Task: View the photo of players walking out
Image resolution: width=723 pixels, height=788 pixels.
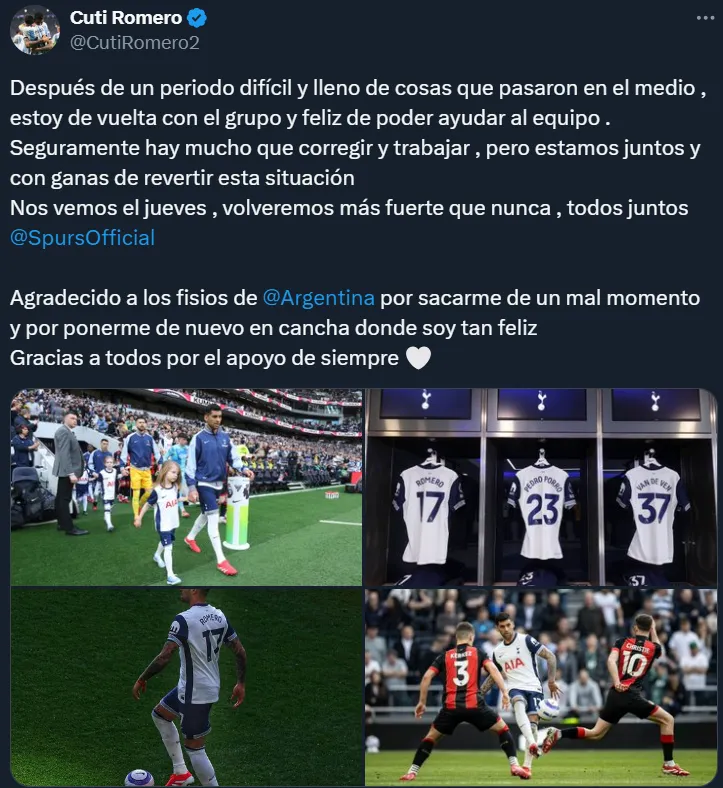Action: click(186, 486)
